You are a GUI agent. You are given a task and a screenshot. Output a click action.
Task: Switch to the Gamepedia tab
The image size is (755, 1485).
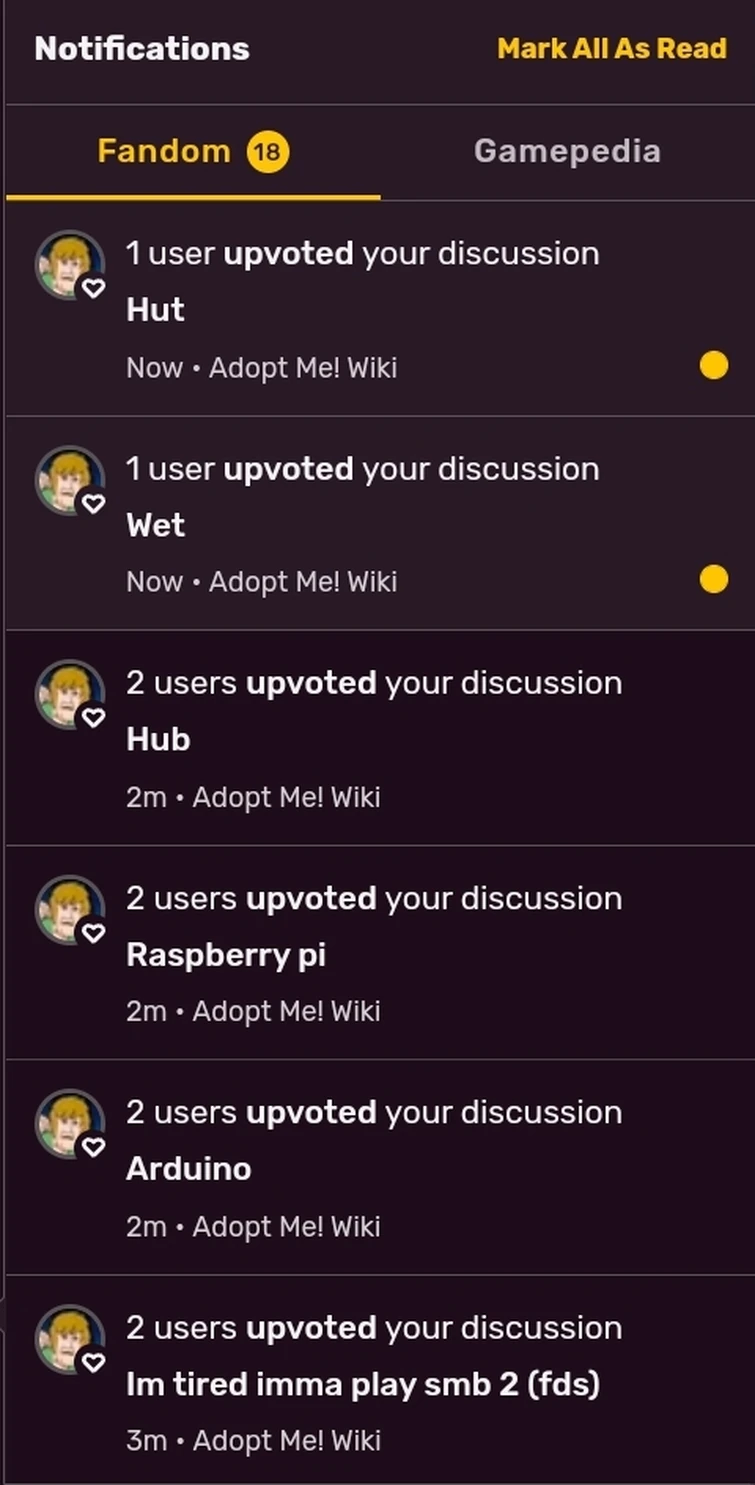566,151
